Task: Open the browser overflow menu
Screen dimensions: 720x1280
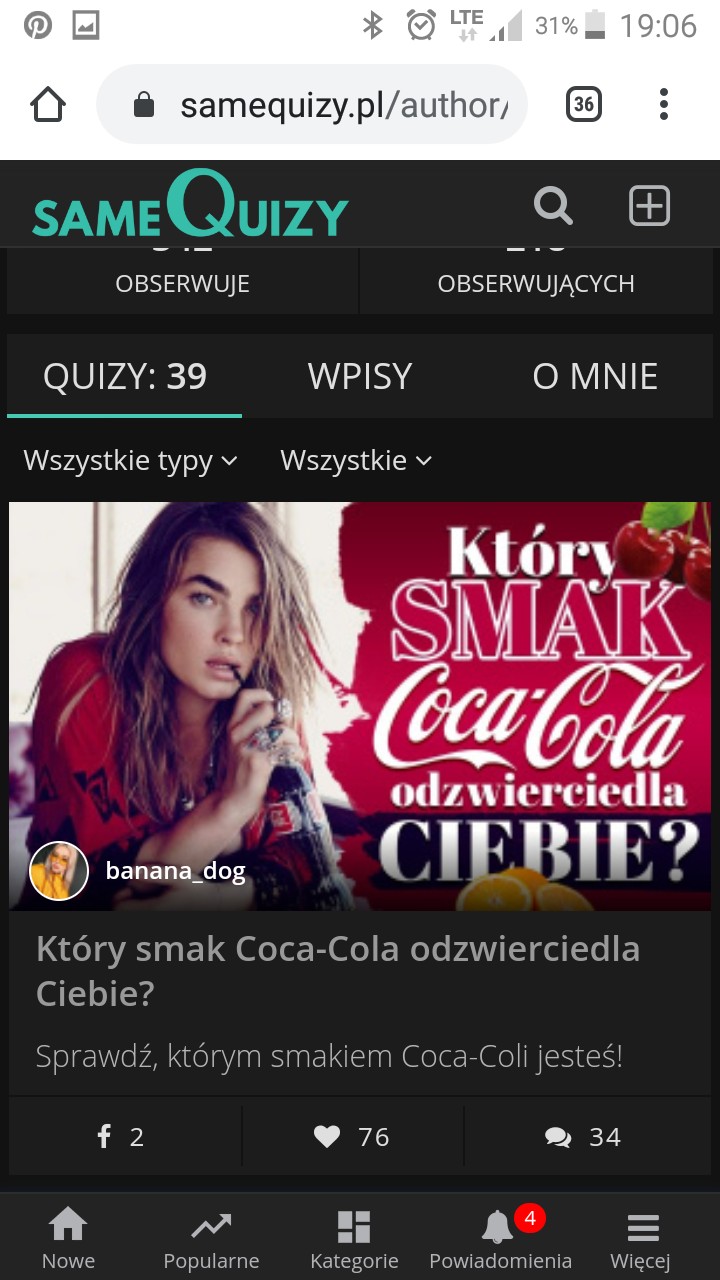Action: click(x=664, y=104)
